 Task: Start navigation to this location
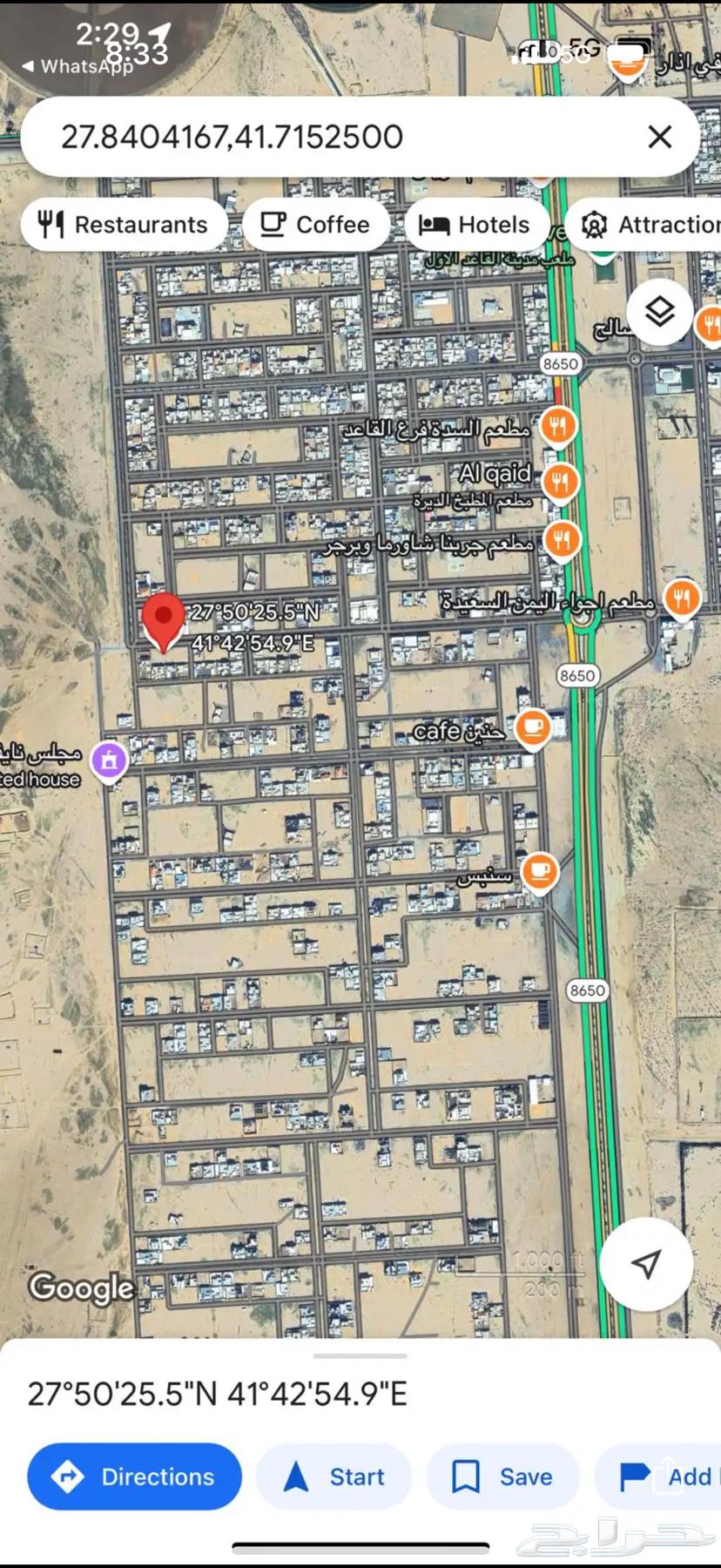[x=334, y=1477]
